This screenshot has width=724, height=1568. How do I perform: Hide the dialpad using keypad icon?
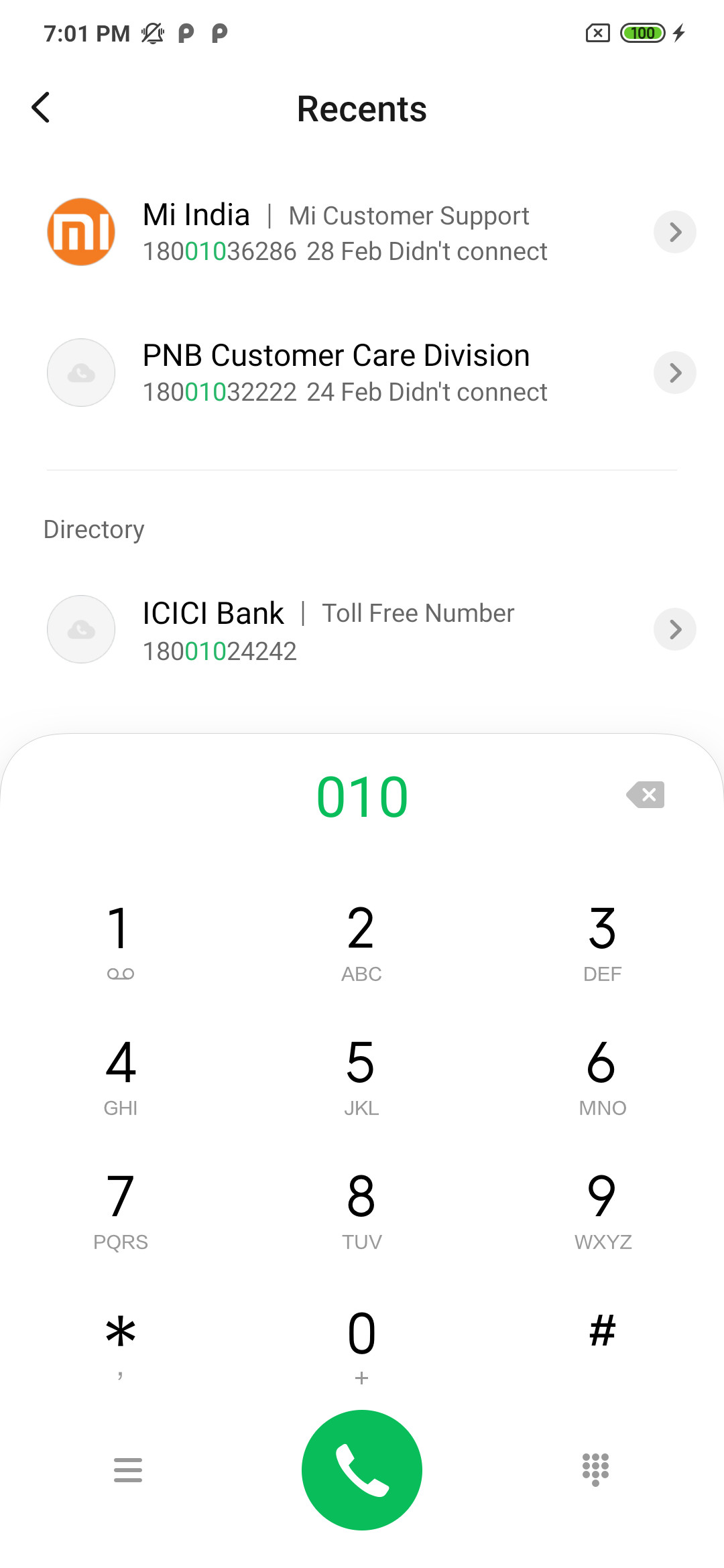point(595,1470)
